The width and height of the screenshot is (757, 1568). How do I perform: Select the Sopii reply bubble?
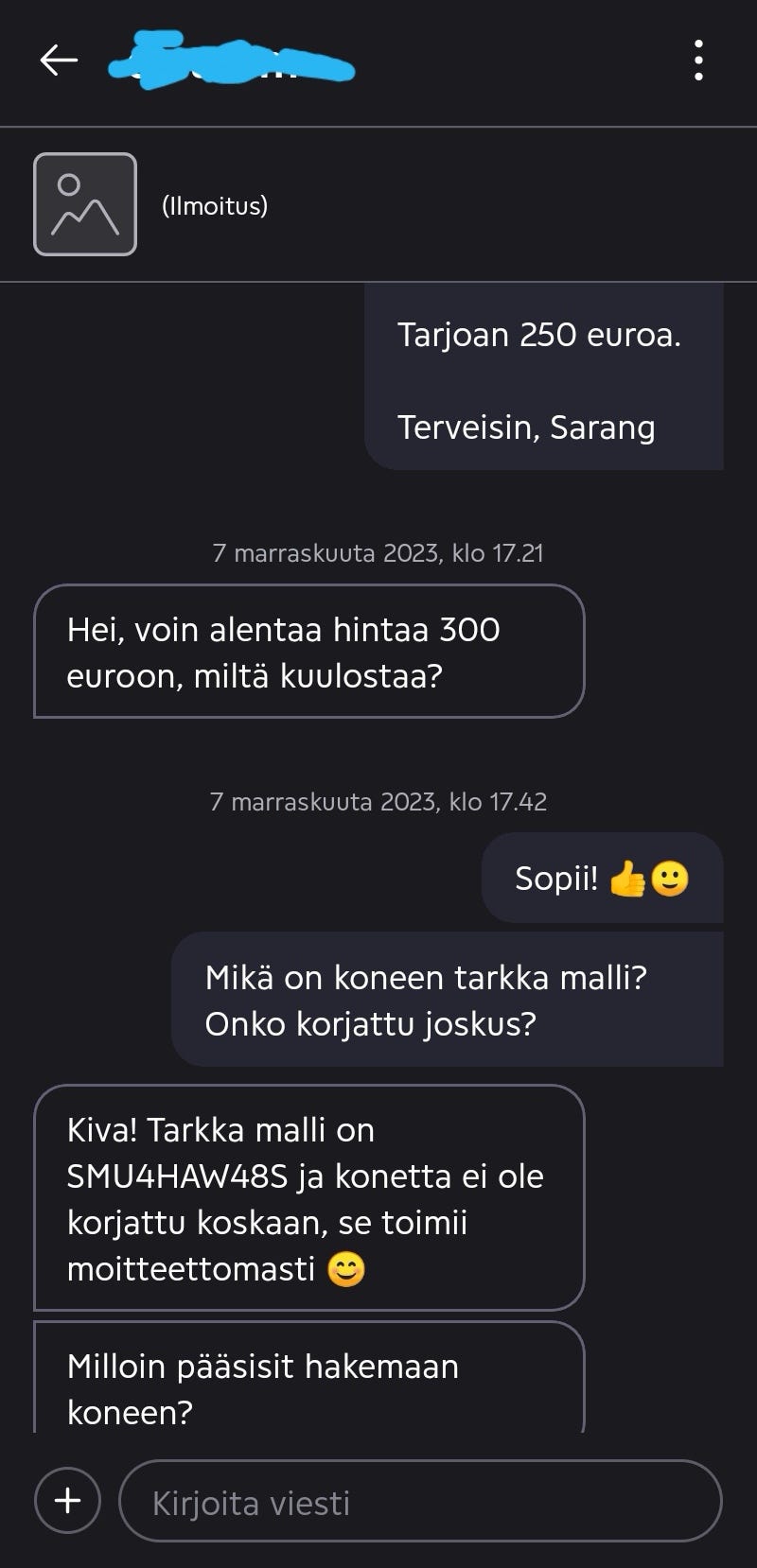[x=602, y=878]
